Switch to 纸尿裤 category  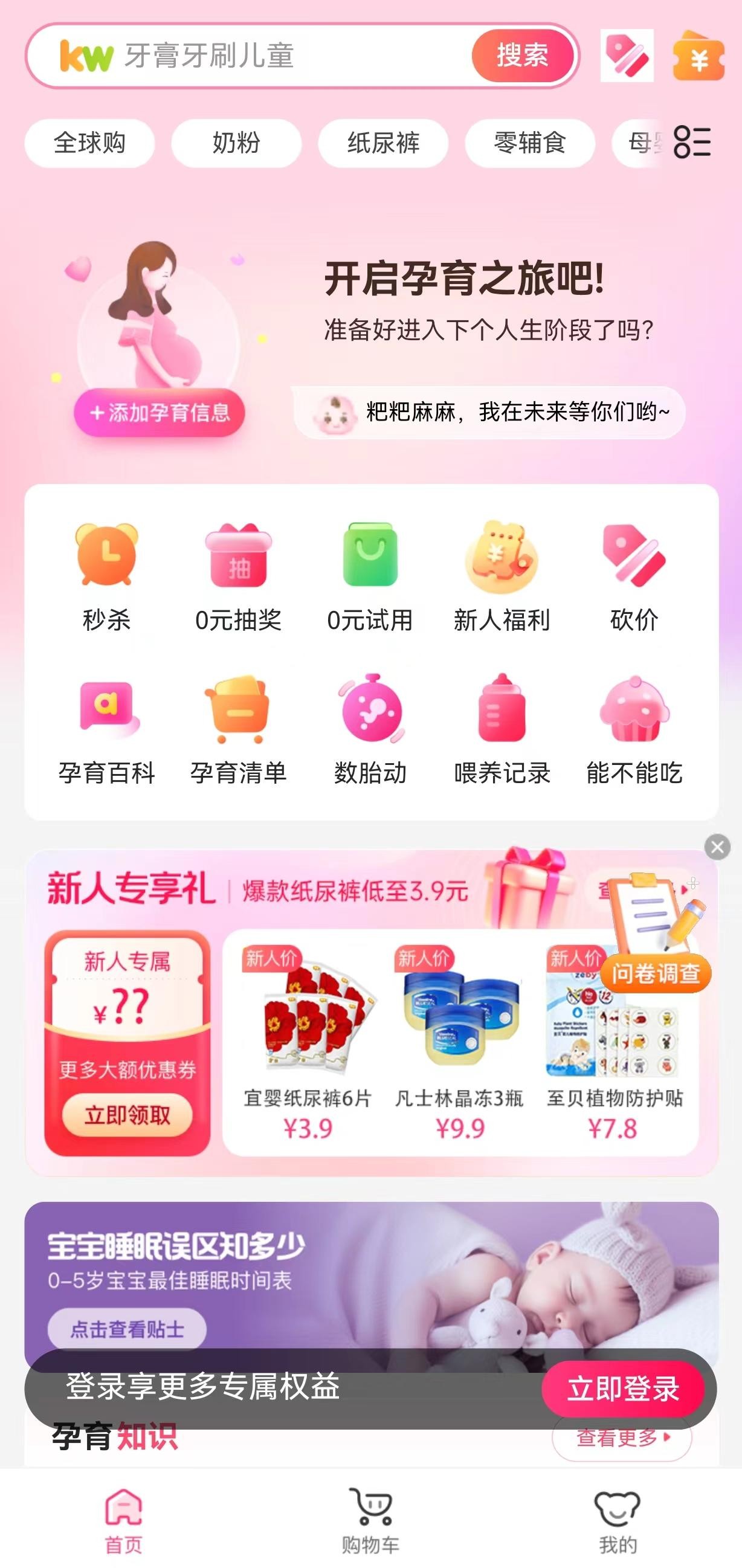[383, 143]
